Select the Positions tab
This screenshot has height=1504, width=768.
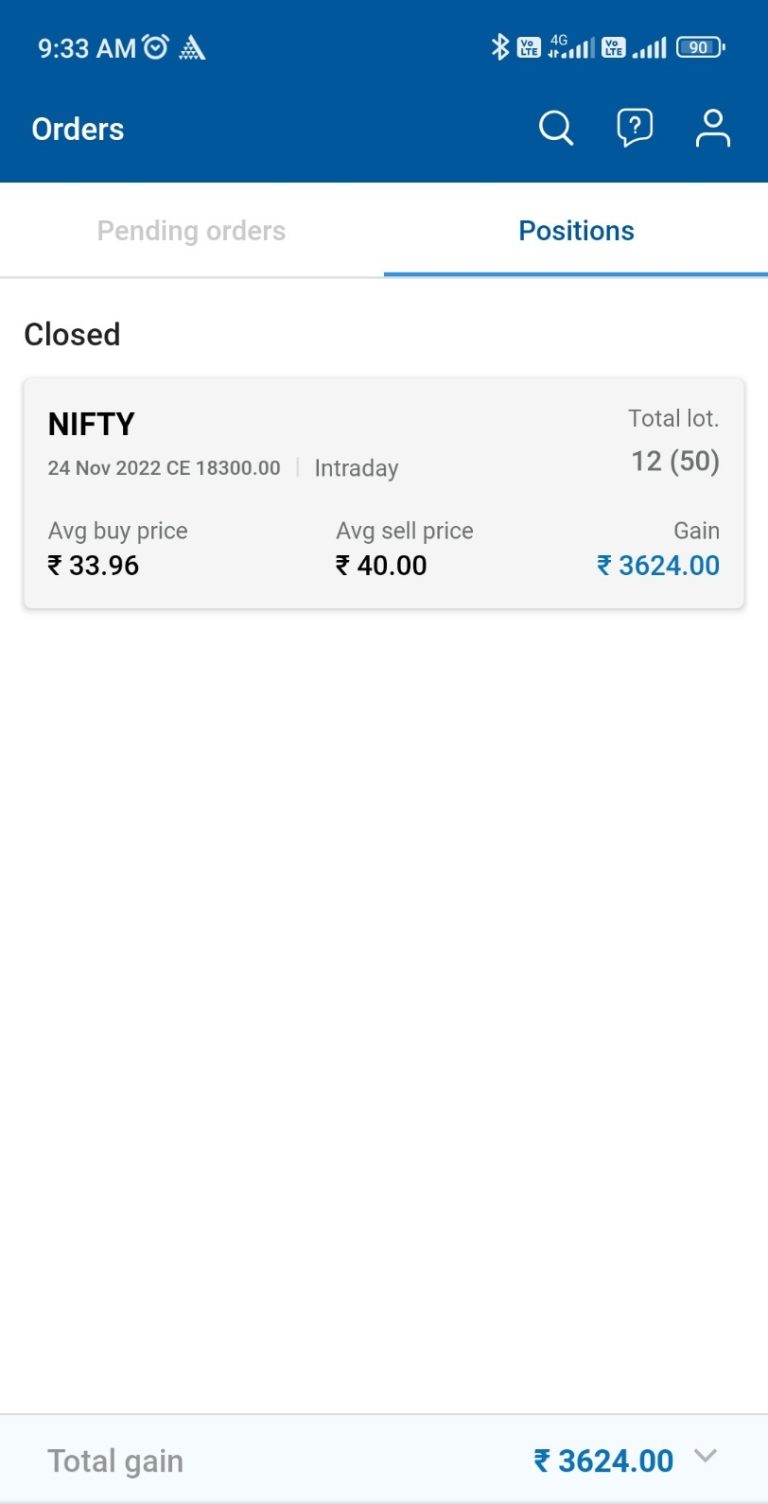[x=576, y=230]
